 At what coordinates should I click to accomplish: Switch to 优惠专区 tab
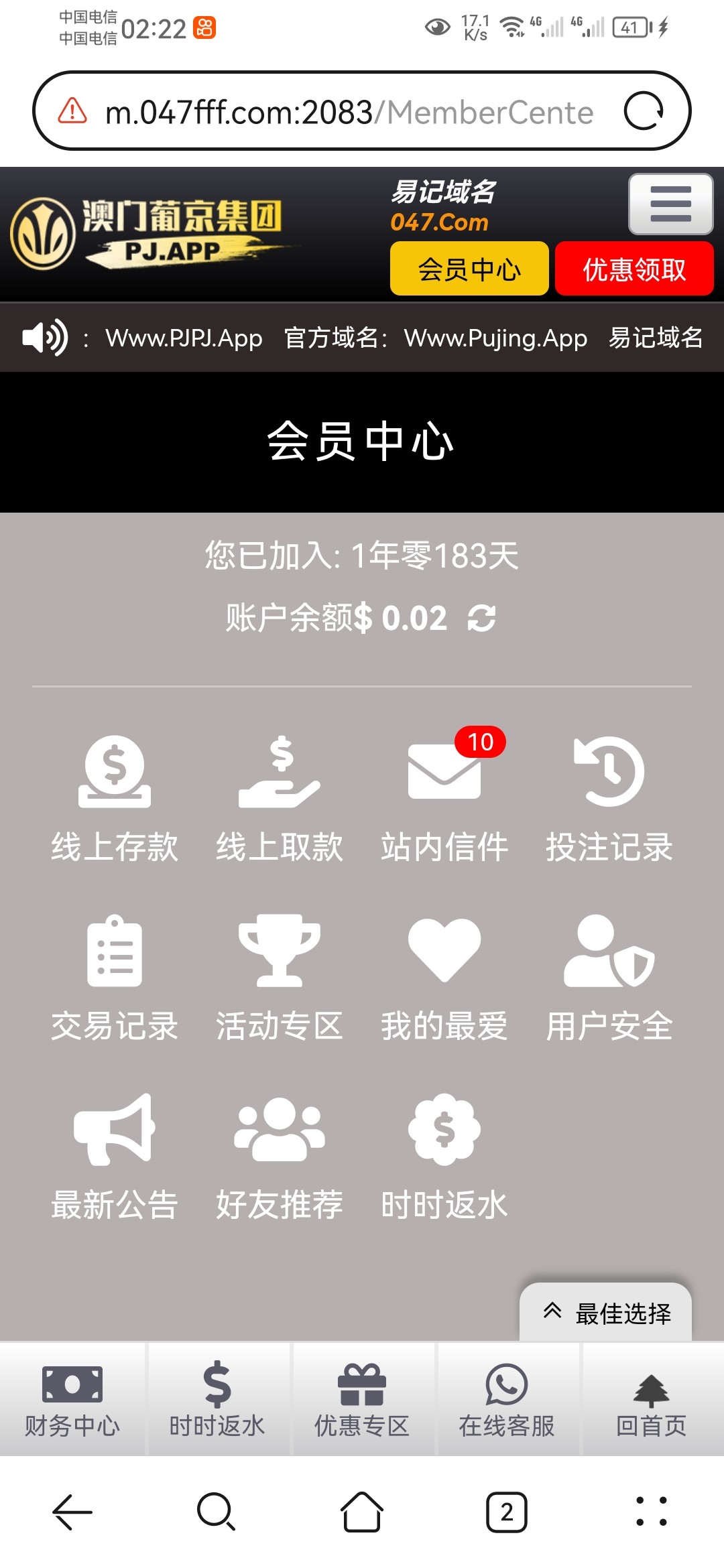(362, 1399)
